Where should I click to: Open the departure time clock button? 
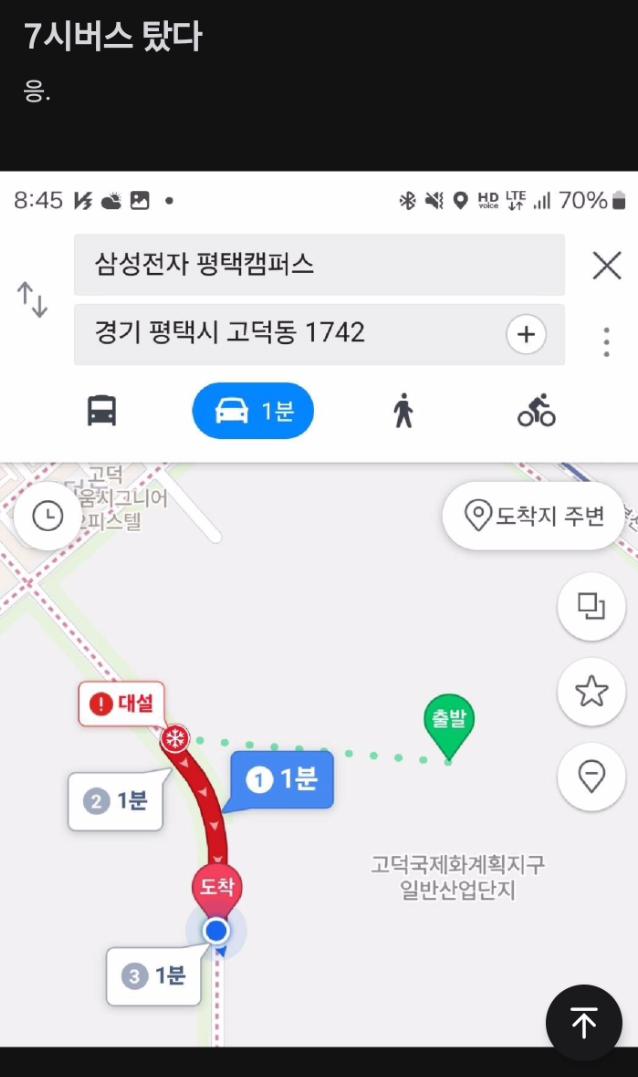tap(47, 516)
